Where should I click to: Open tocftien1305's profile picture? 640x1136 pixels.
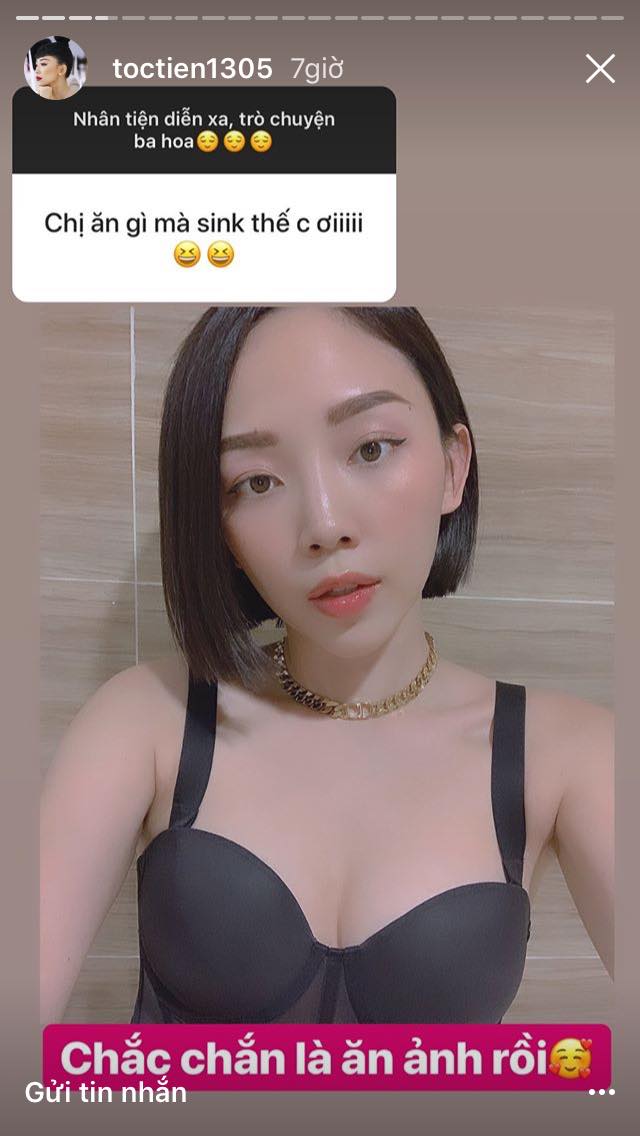[x=55, y=69]
